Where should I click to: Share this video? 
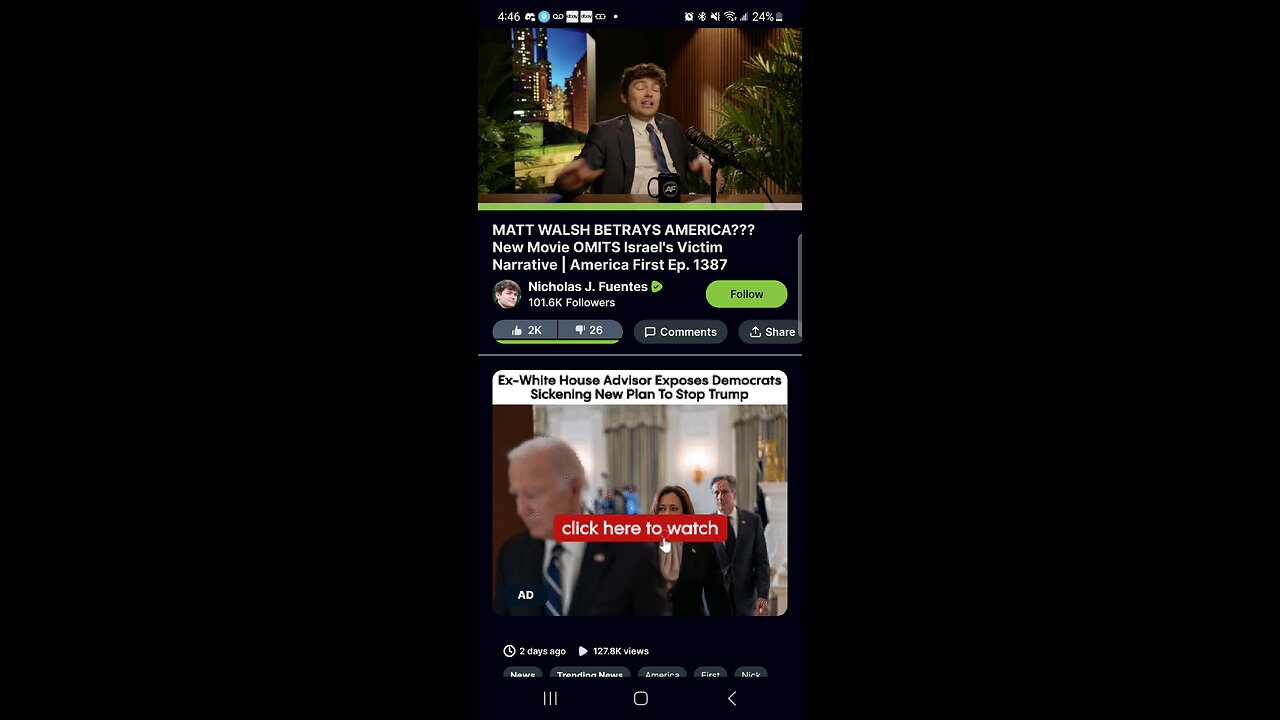tap(772, 332)
